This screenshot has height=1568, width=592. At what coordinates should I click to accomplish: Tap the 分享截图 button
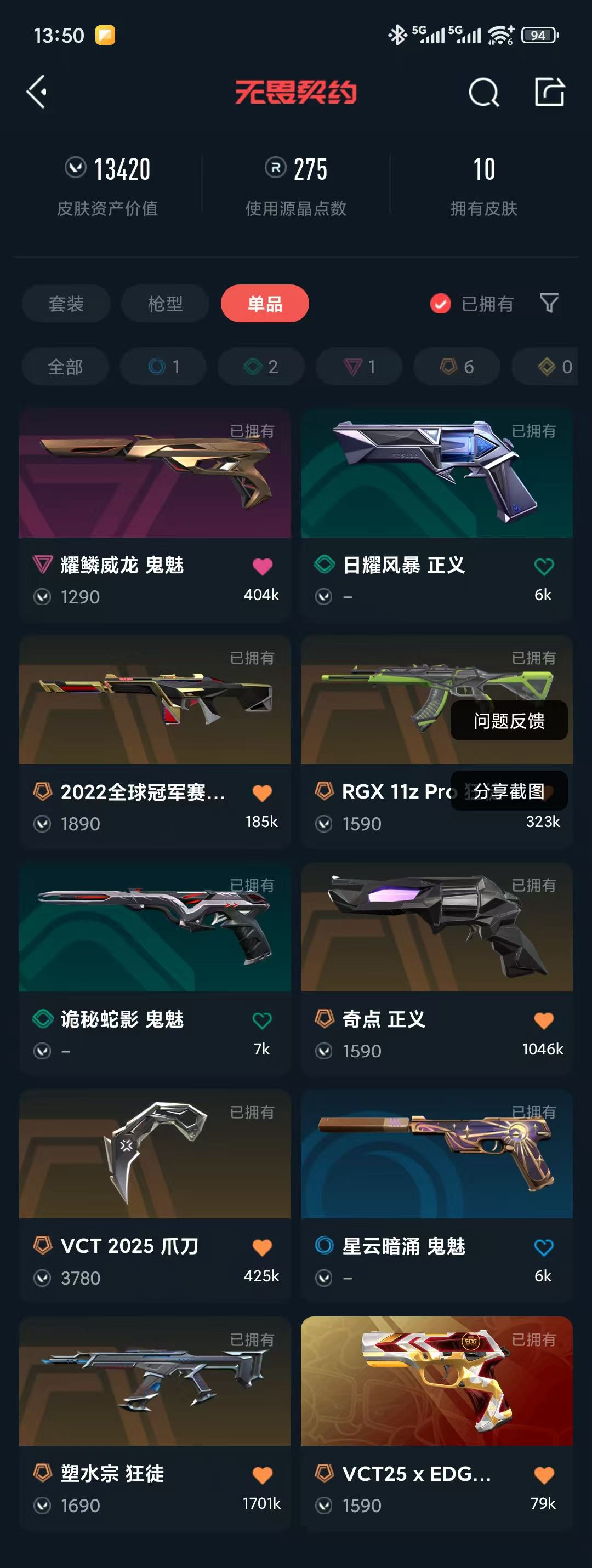tap(509, 791)
